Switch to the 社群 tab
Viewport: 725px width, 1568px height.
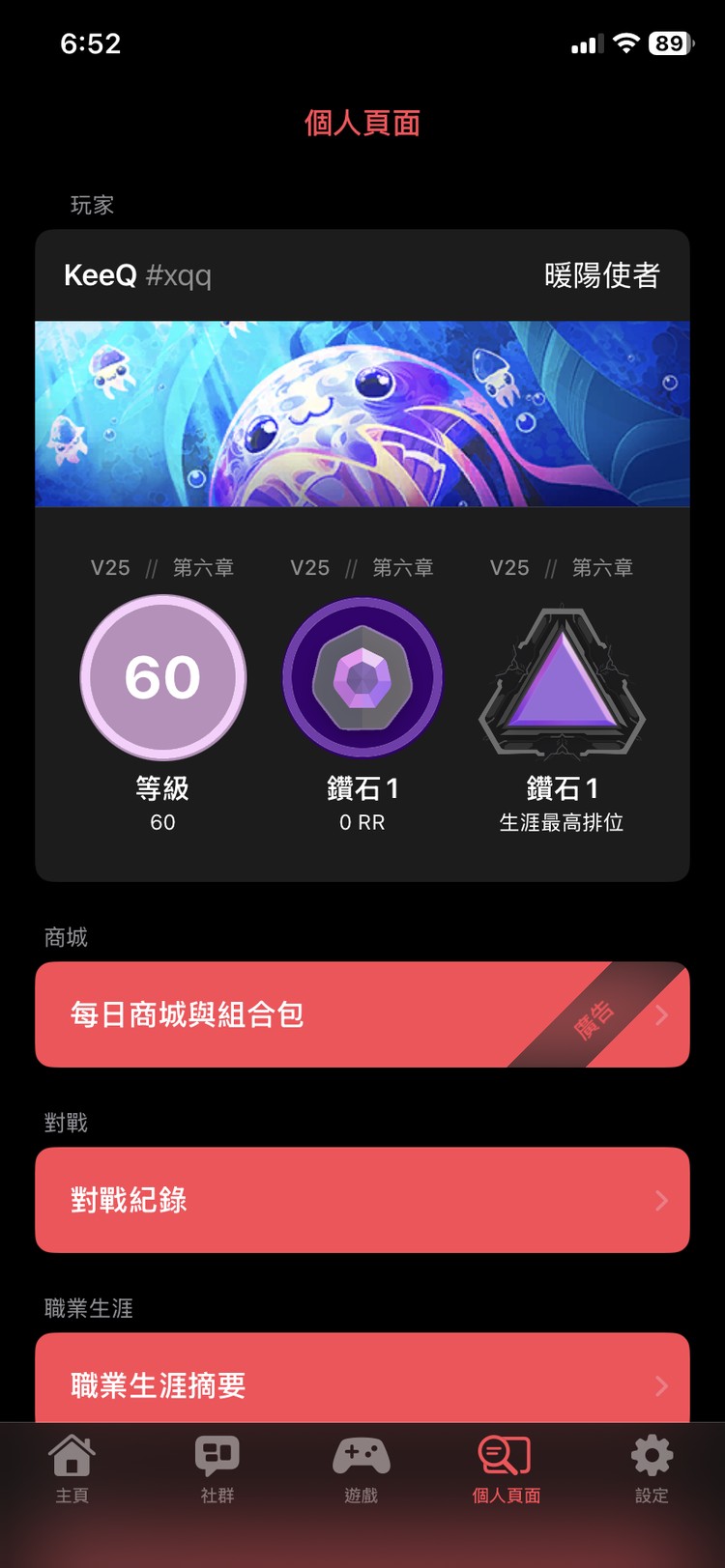click(x=217, y=1468)
